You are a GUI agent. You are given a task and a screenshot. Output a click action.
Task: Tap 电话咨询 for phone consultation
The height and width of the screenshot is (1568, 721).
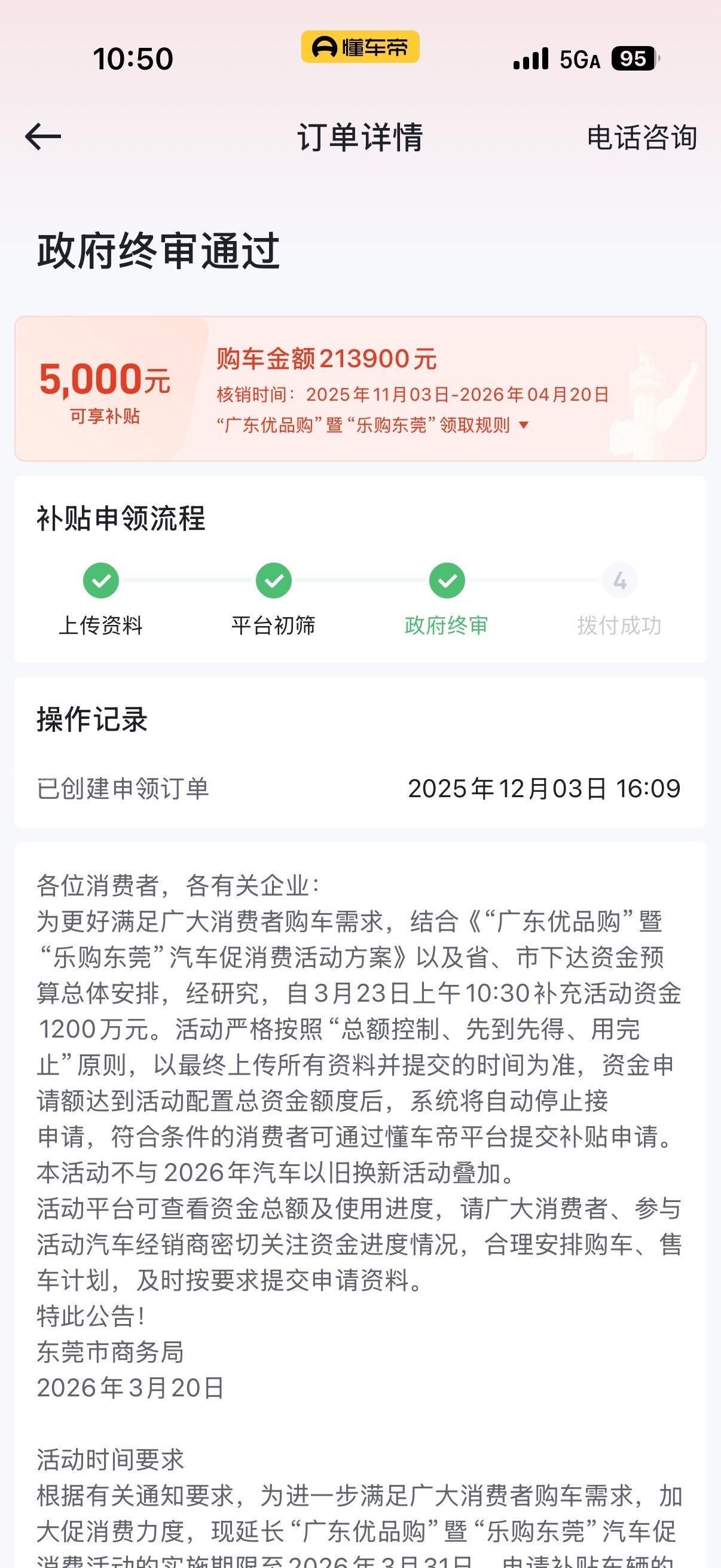641,138
